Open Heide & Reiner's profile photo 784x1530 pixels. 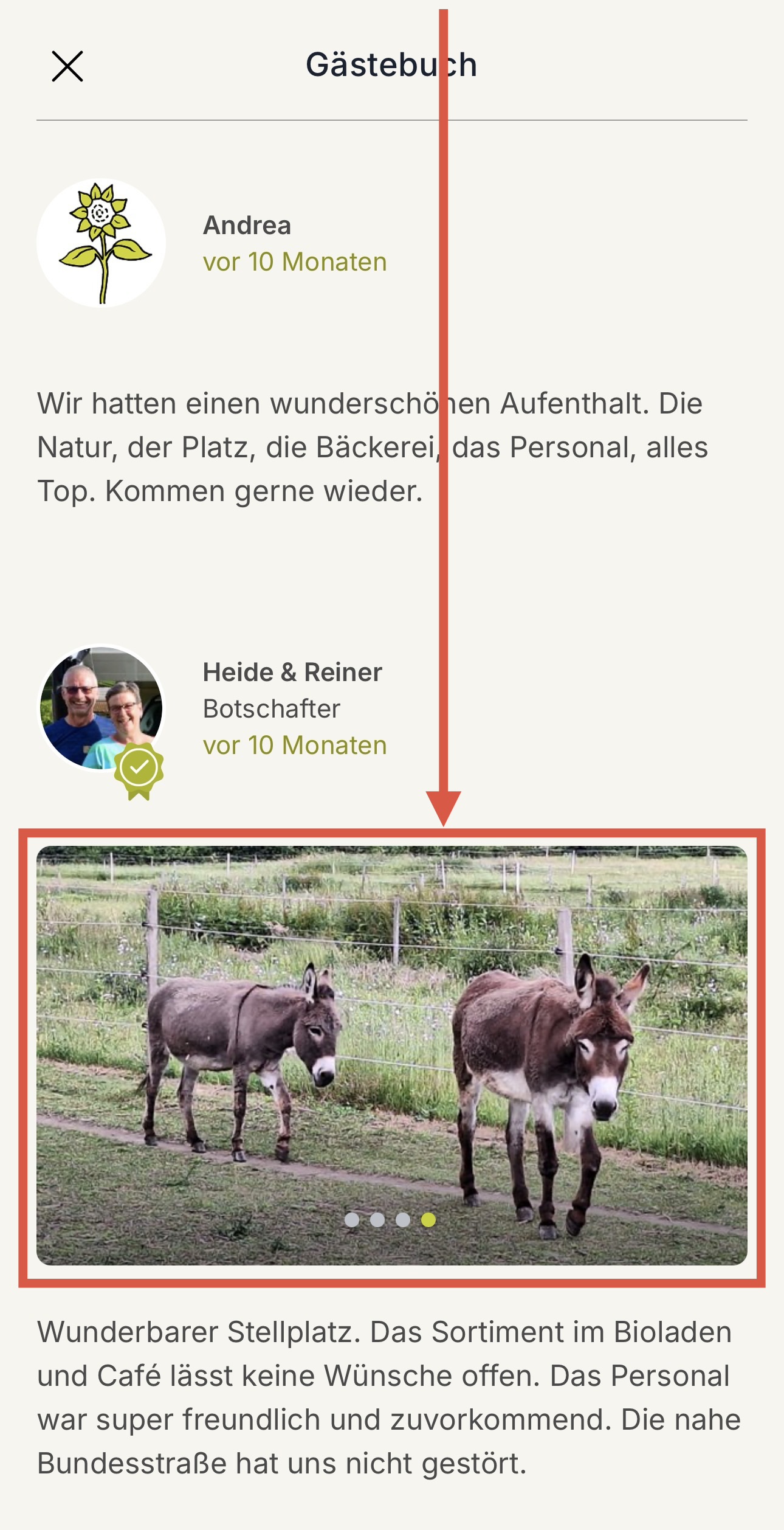(x=101, y=708)
